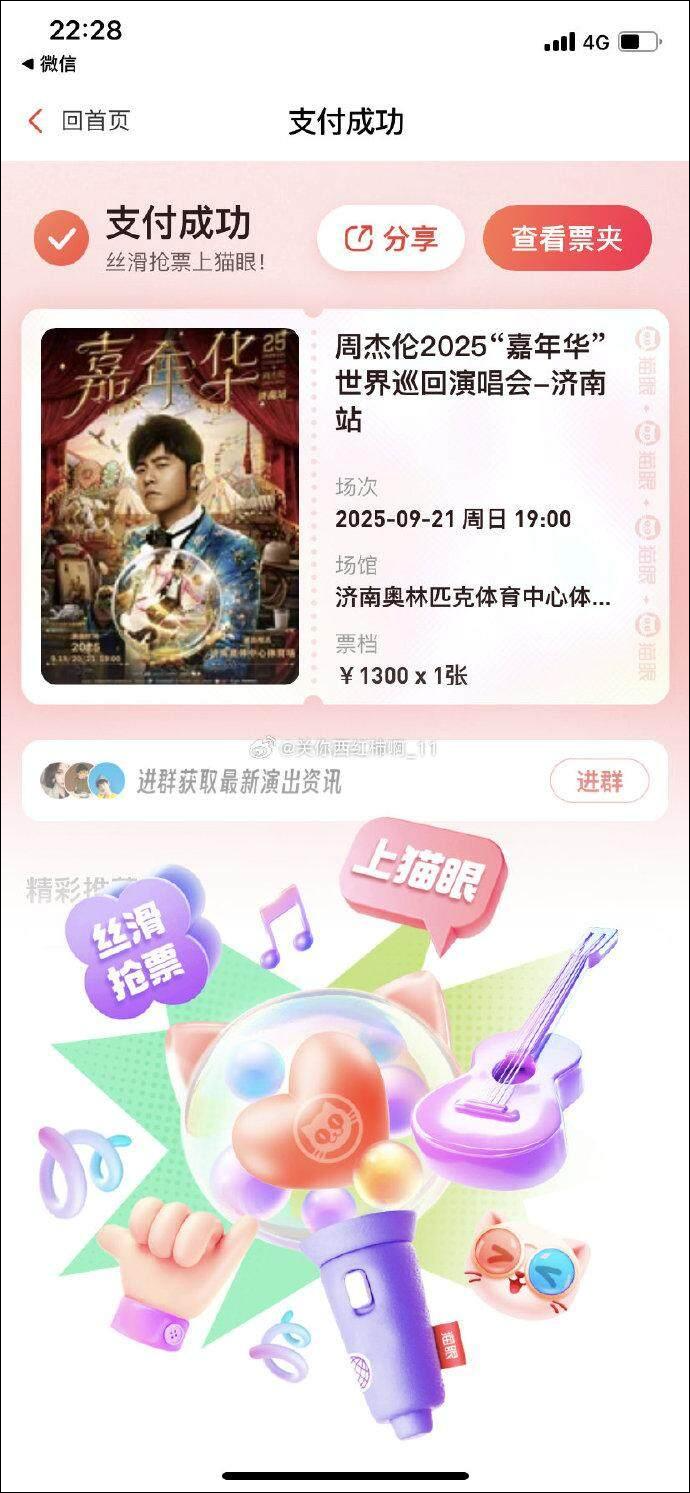The width and height of the screenshot is (690, 1493).
Task: Open ticket wallet via 查看票夹
Action: pos(567,238)
